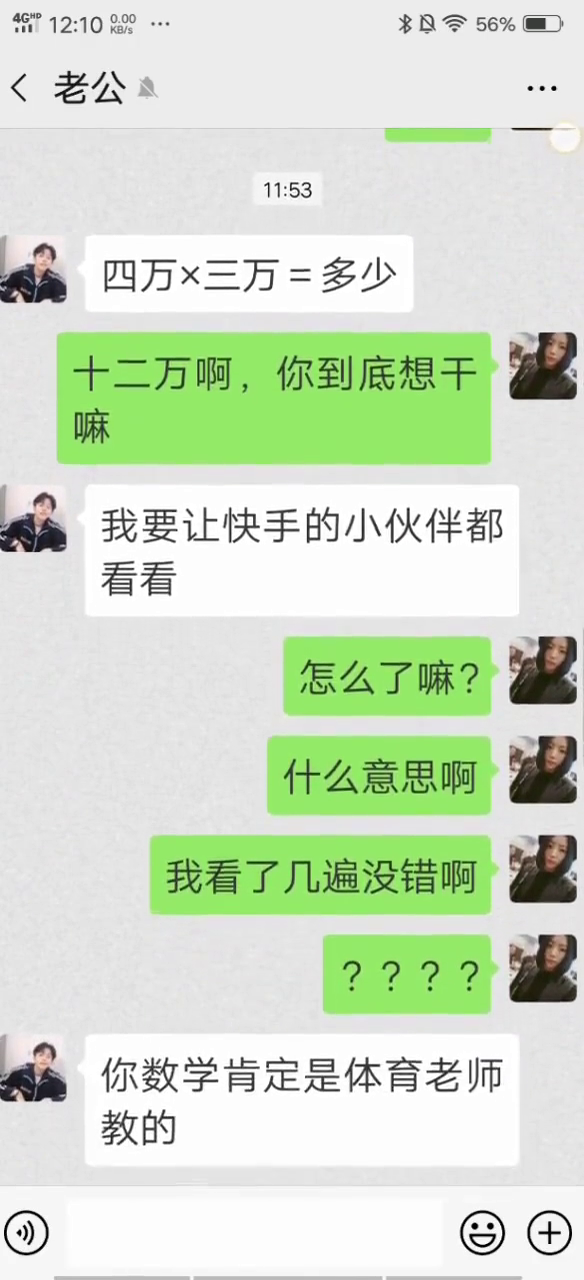
Task: Switch to voice message input
Action: point(26,1233)
